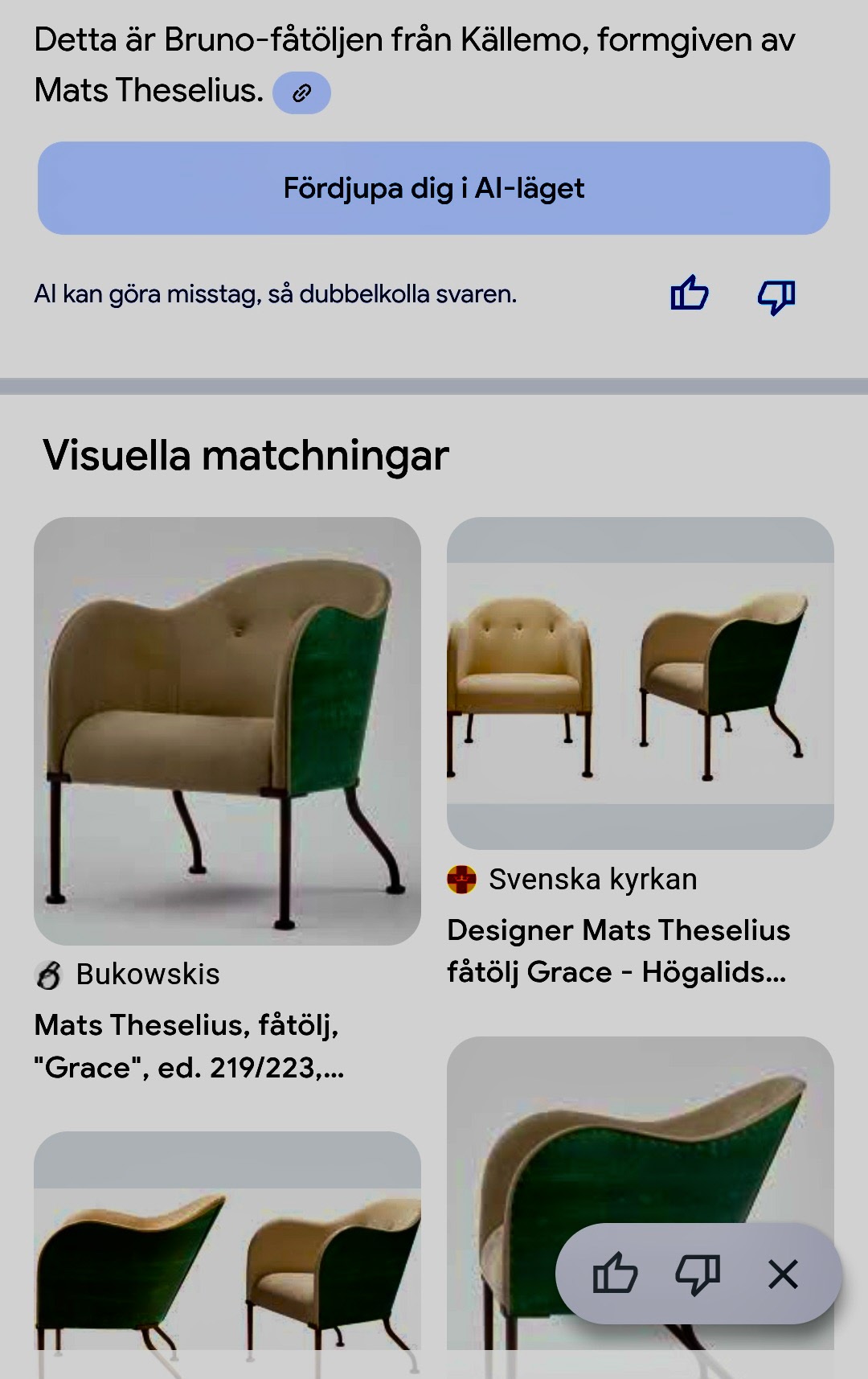The width and height of the screenshot is (868, 1379).
Task: Like the results in the floating feedback bar
Action: pyautogui.click(x=615, y=1274)
